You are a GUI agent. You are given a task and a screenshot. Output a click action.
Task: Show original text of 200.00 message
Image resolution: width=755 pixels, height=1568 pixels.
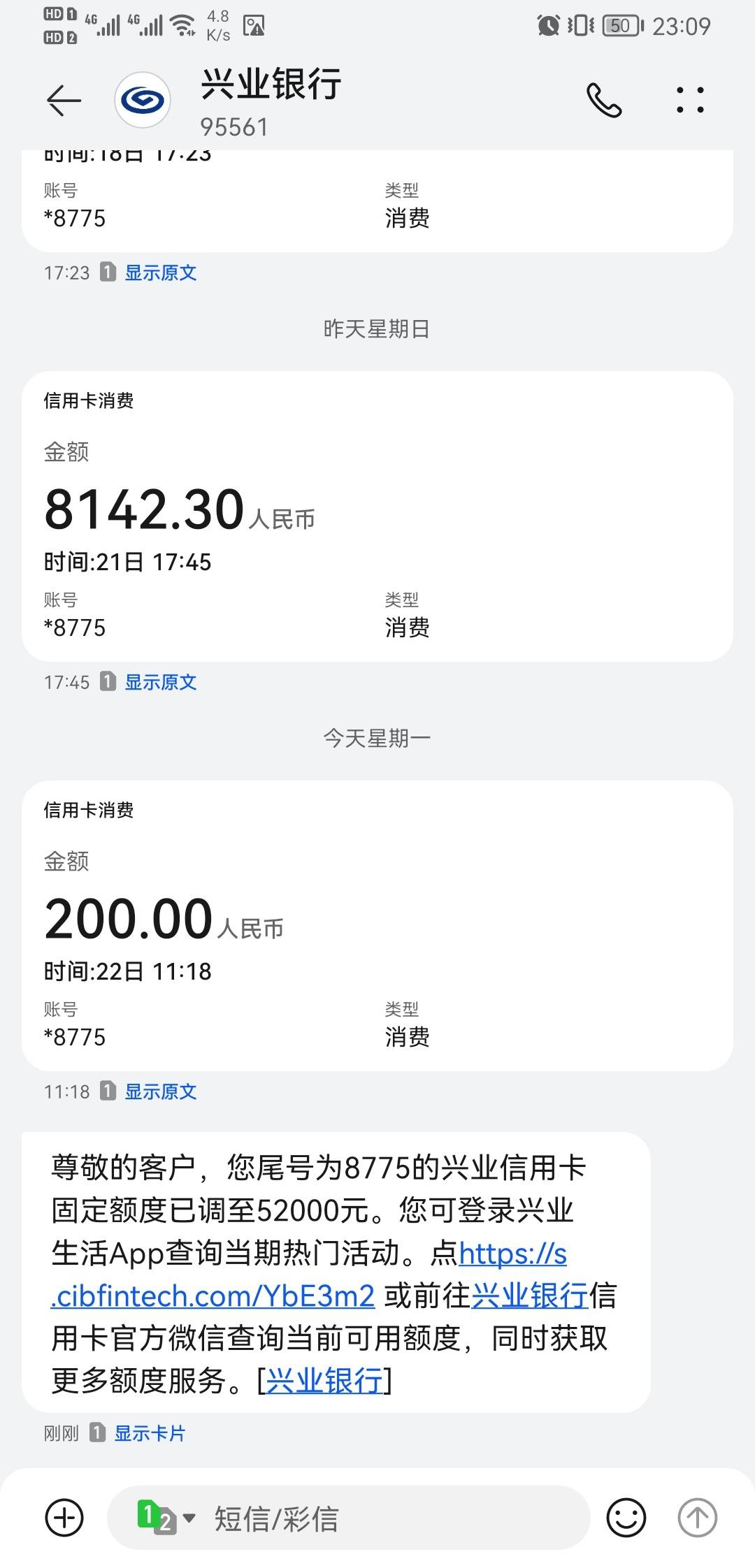point(161,1091)
